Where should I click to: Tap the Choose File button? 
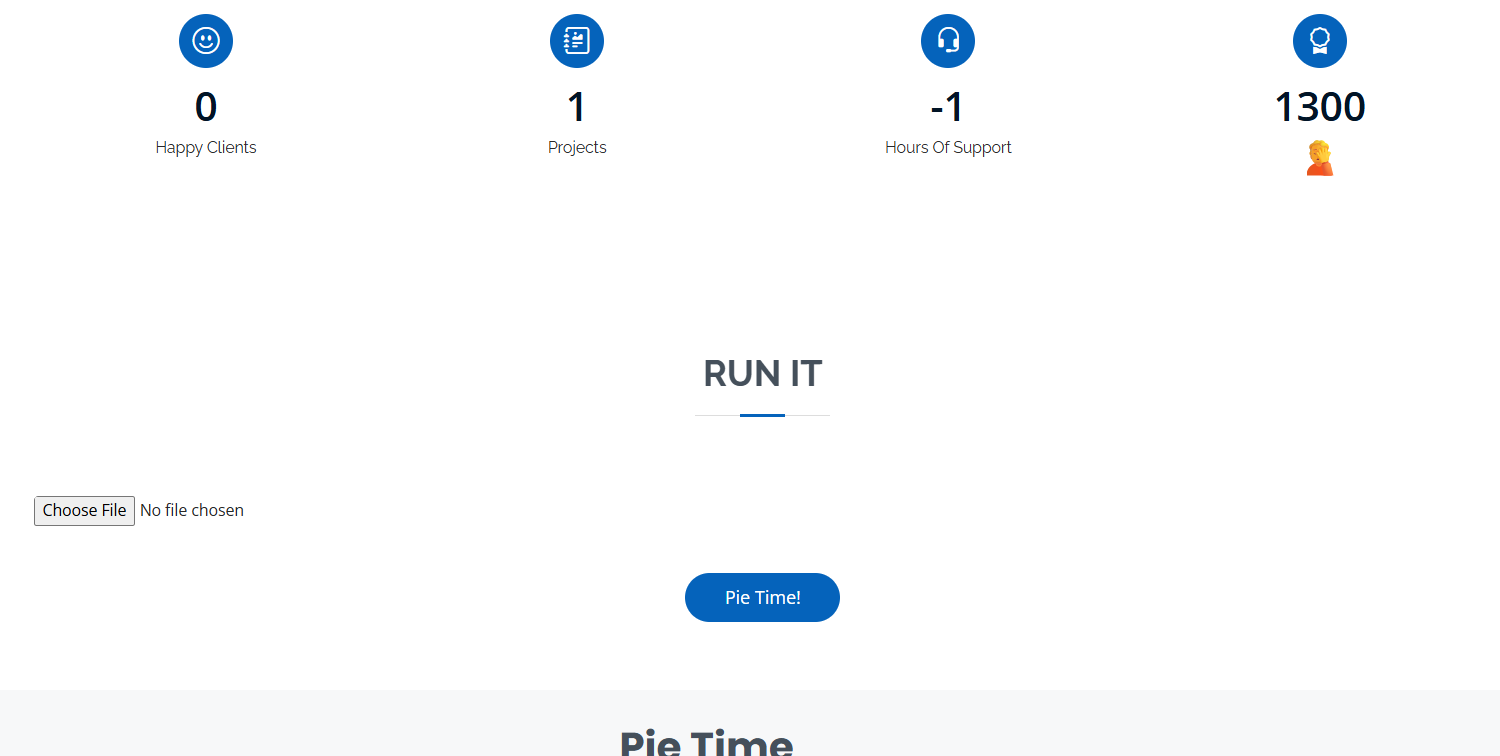[85, 511]
